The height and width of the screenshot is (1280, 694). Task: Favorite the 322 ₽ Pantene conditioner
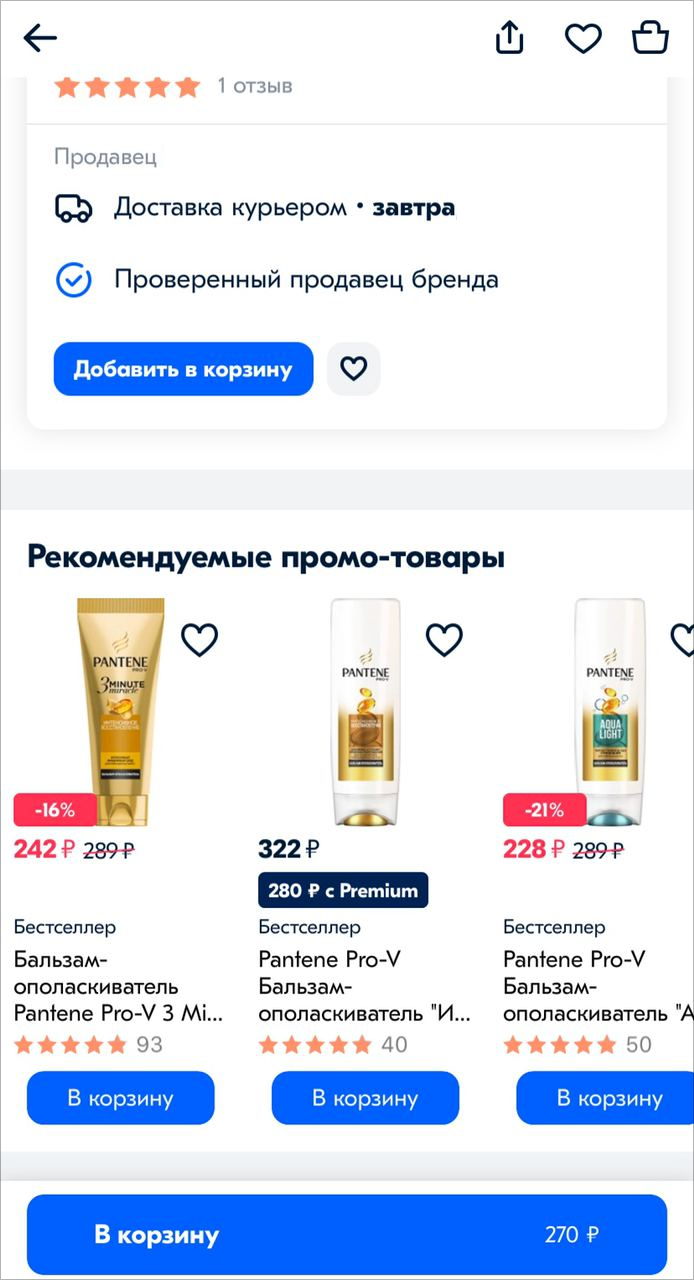tap(444, 639)
